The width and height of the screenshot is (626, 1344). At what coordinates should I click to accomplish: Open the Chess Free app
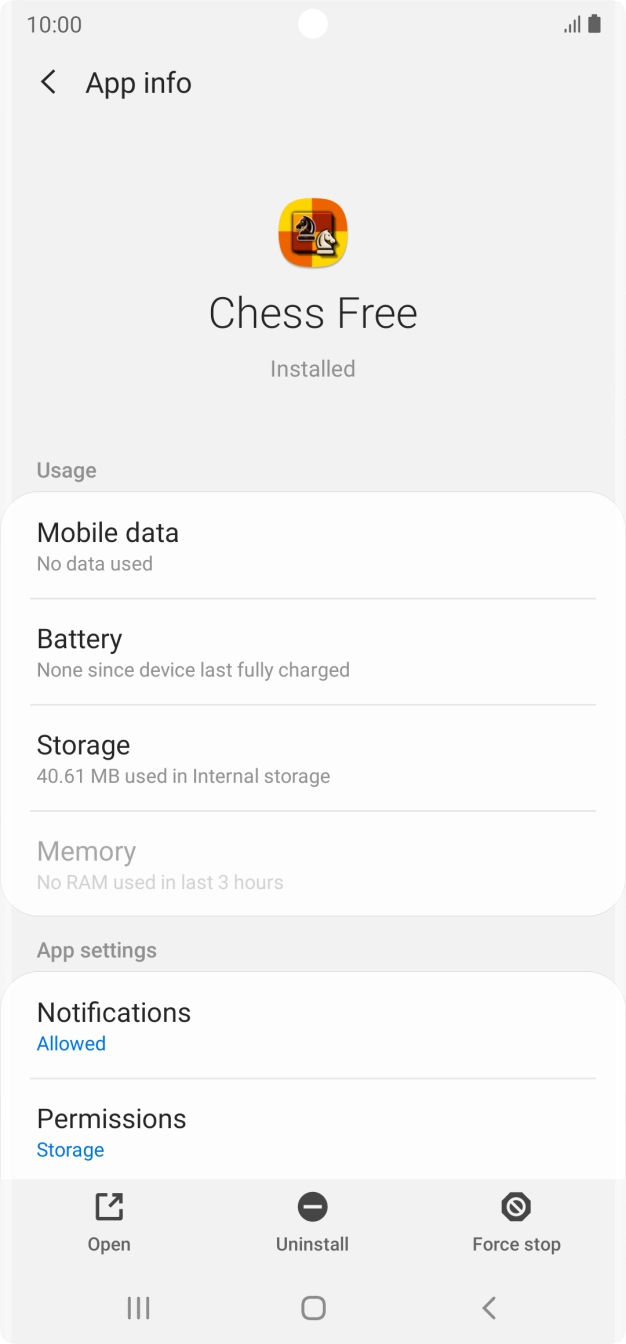point(109,1223)
